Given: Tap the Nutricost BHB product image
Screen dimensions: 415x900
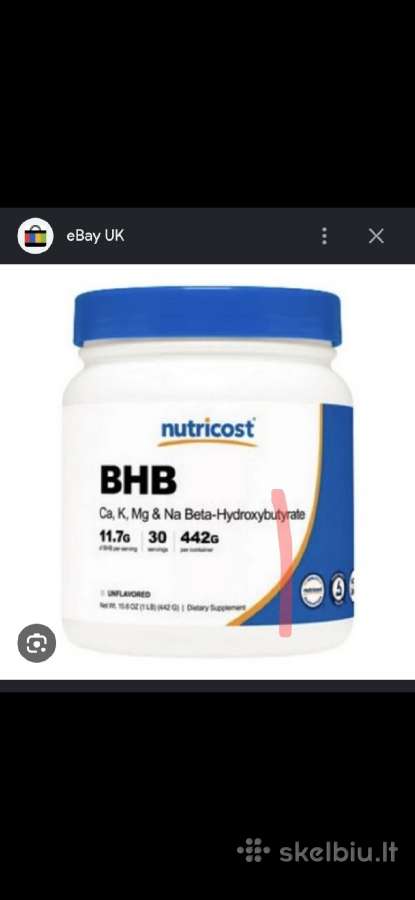Looking at the screenshot, I should click(208, 472).
